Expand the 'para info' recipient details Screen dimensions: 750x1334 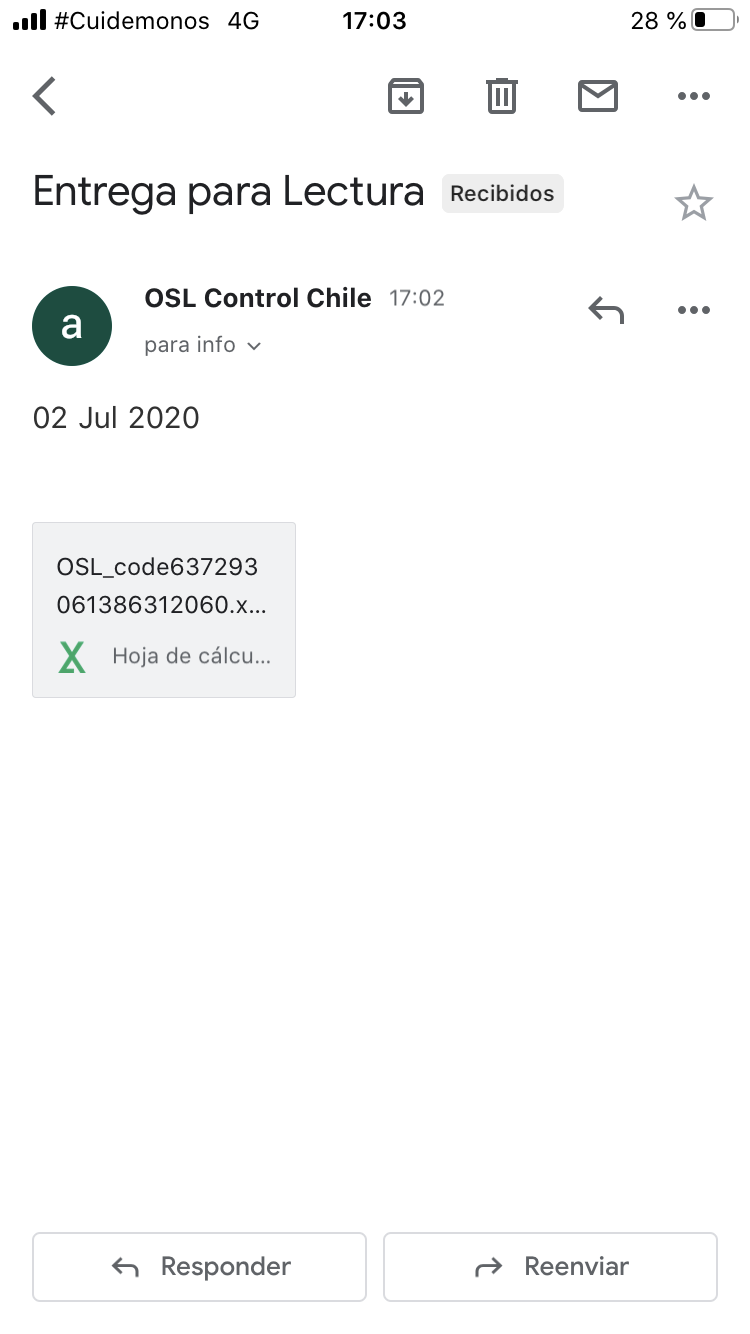coord(203,345)
